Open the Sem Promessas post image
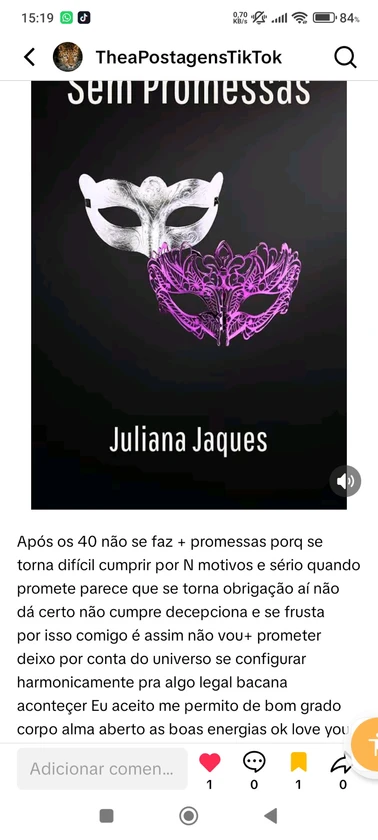 point(188,295)
